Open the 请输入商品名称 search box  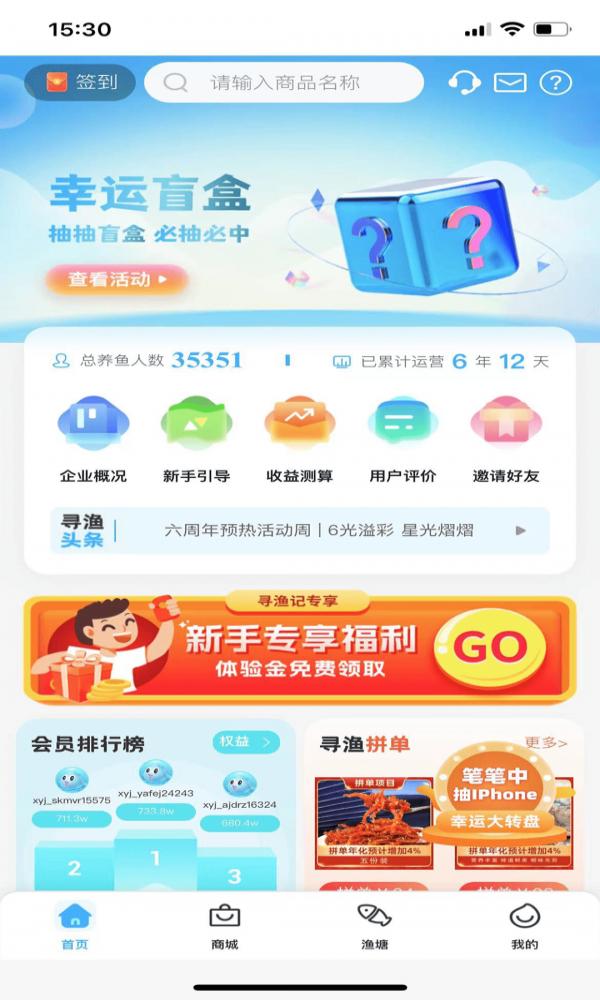pyautogui.click(x=284, y=82)
